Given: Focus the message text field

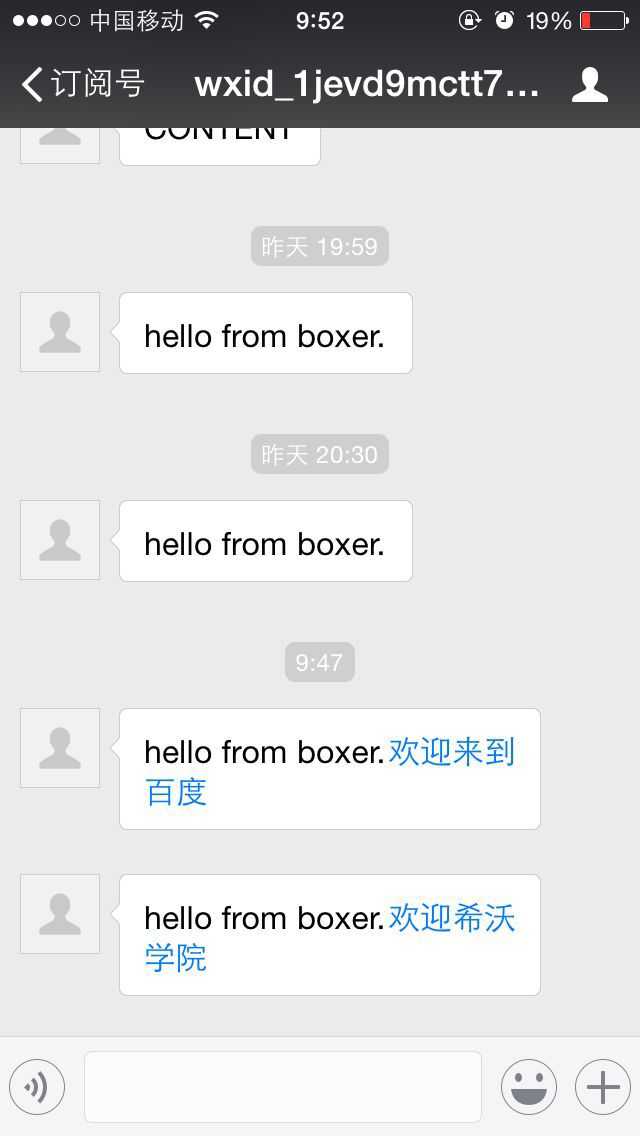Looking at the screenshot, I should coord(282,1086).
